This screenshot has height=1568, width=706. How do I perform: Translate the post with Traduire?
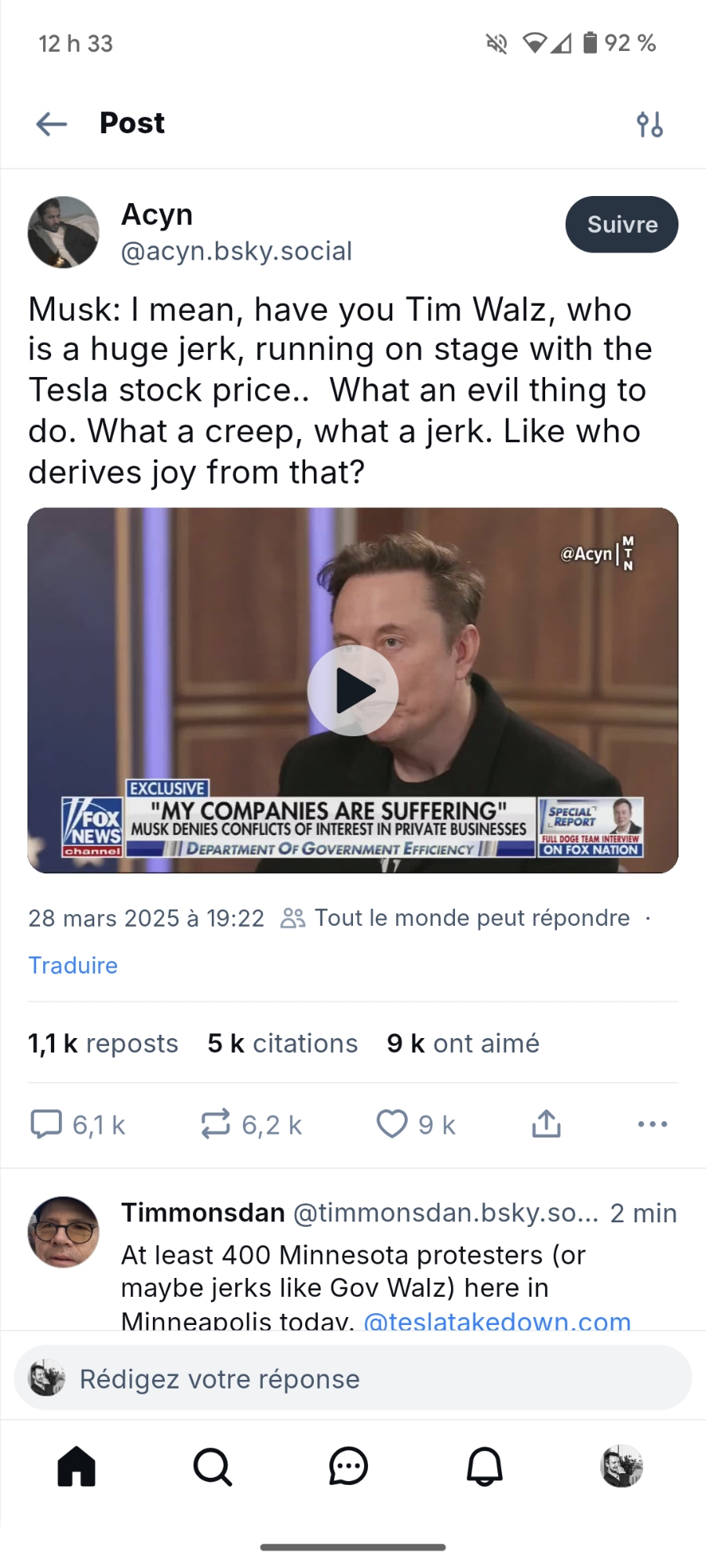(x=73, y=965)
